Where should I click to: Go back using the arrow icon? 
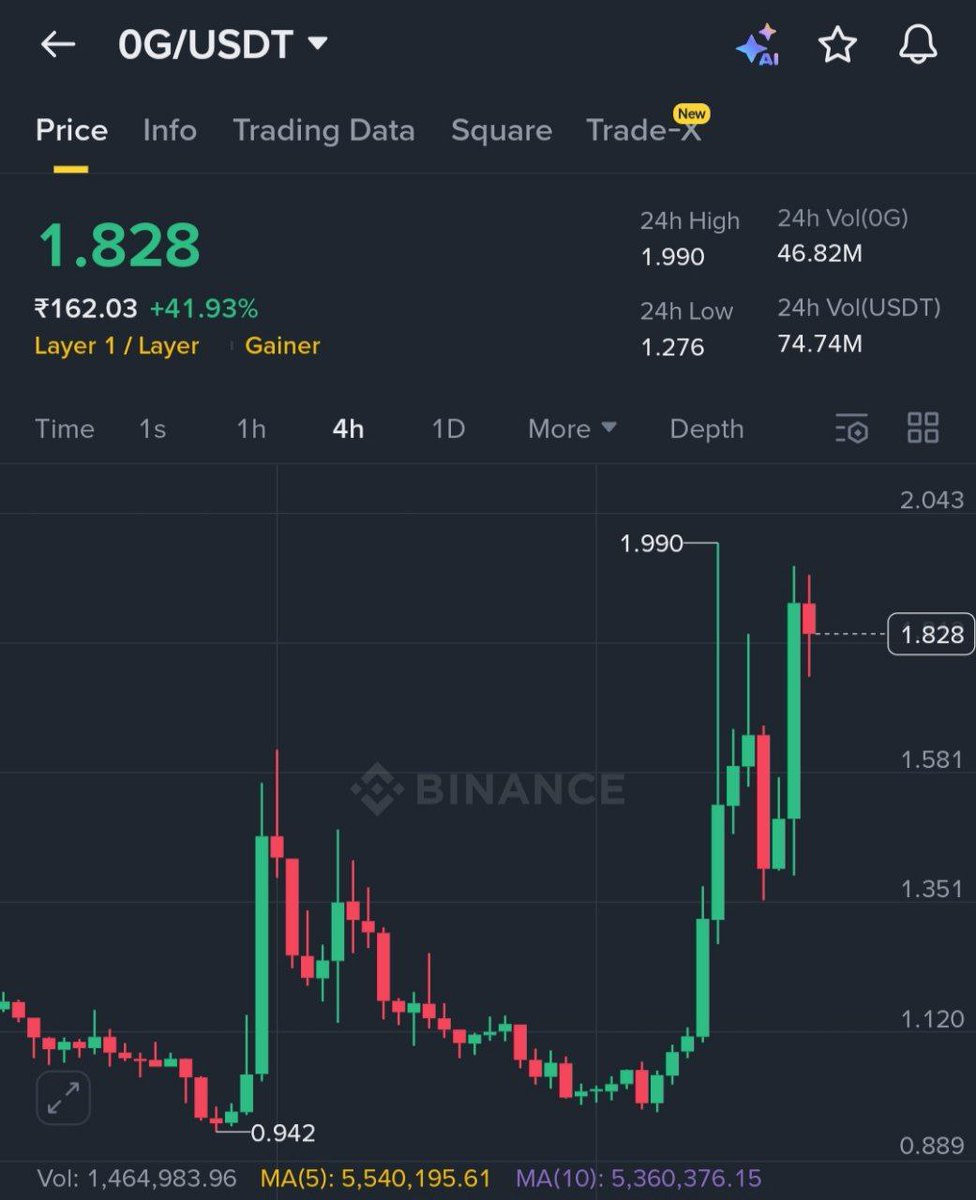[x=58, y=44]
